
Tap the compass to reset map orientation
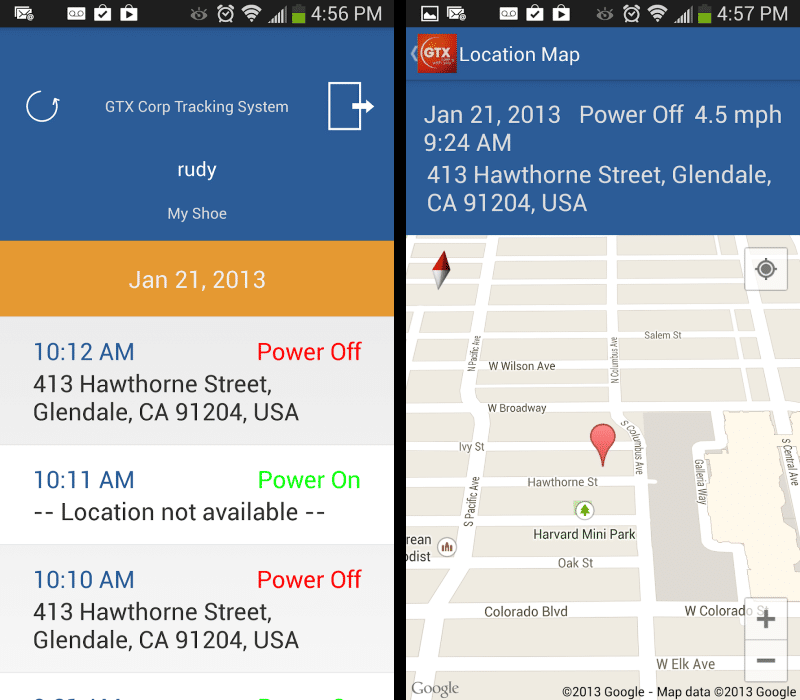click(x=440, y=270)
